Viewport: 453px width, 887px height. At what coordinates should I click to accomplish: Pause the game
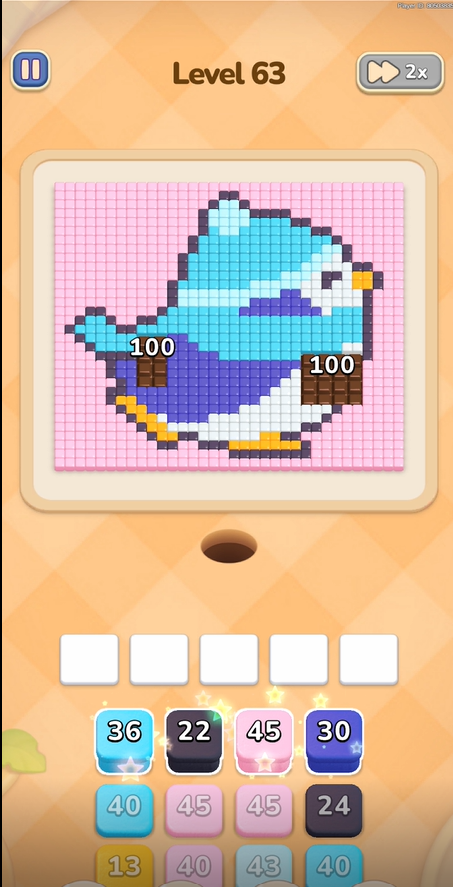pyautogui.click(x=30, y=70)
